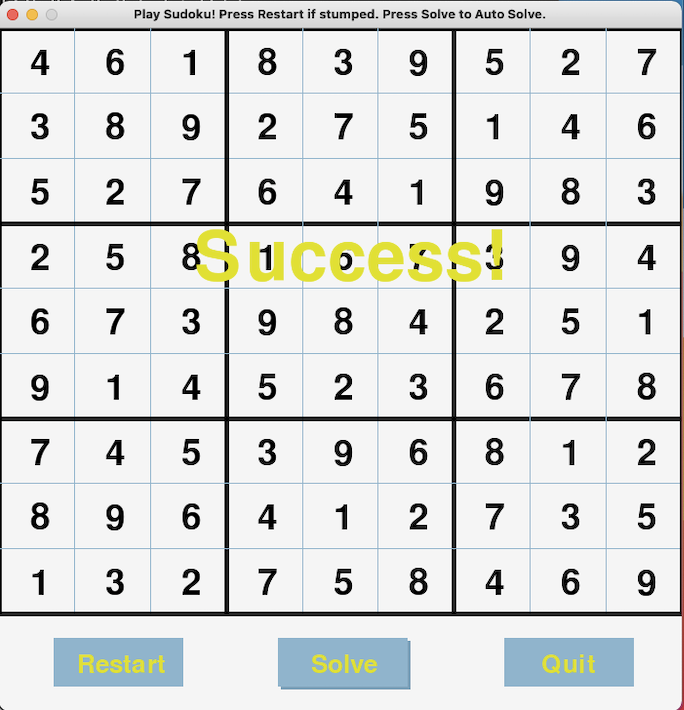The image size is (684, 710).
Task: Quit the Sudoku game
Action: click(568, 663)
